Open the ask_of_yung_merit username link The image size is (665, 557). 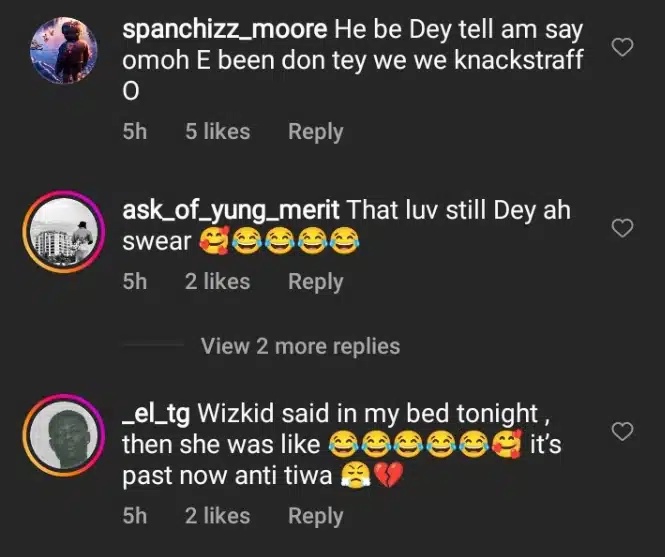(231, 211)
